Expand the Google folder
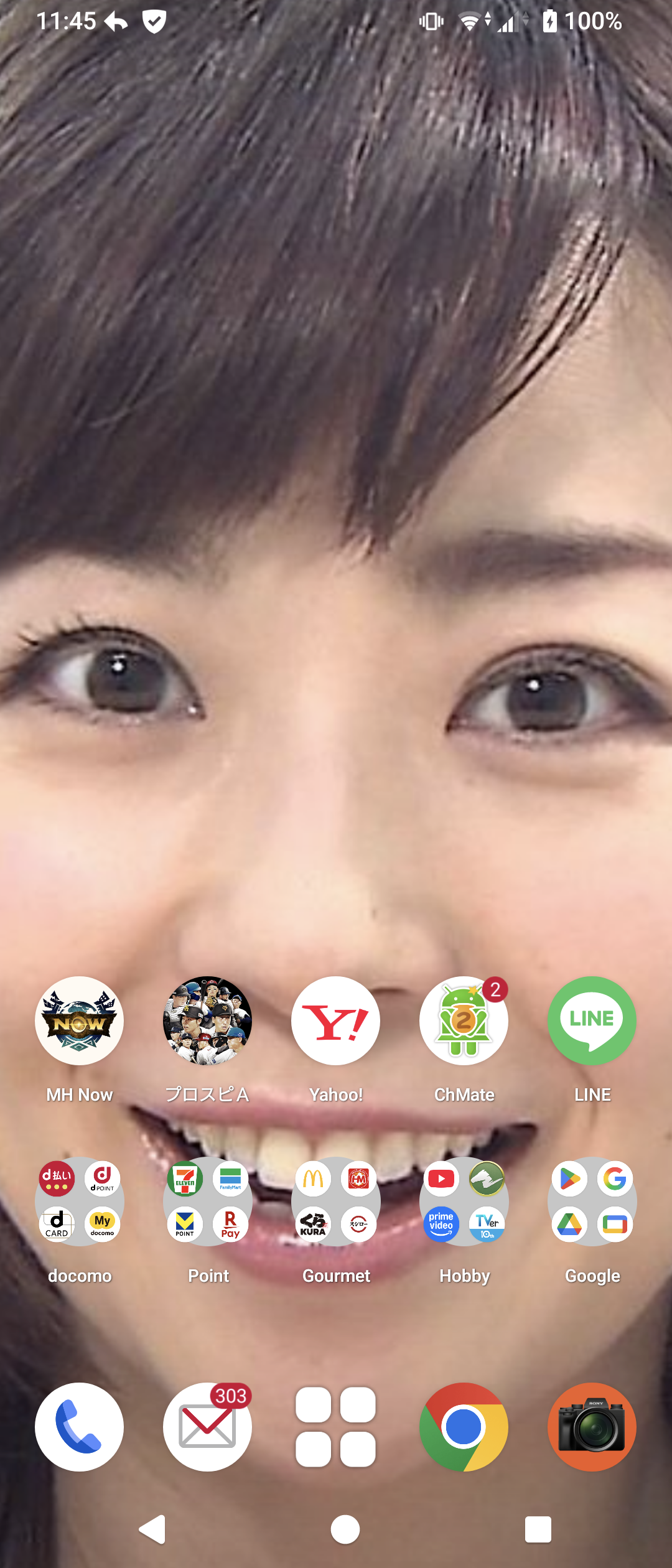 (592, 1201)
